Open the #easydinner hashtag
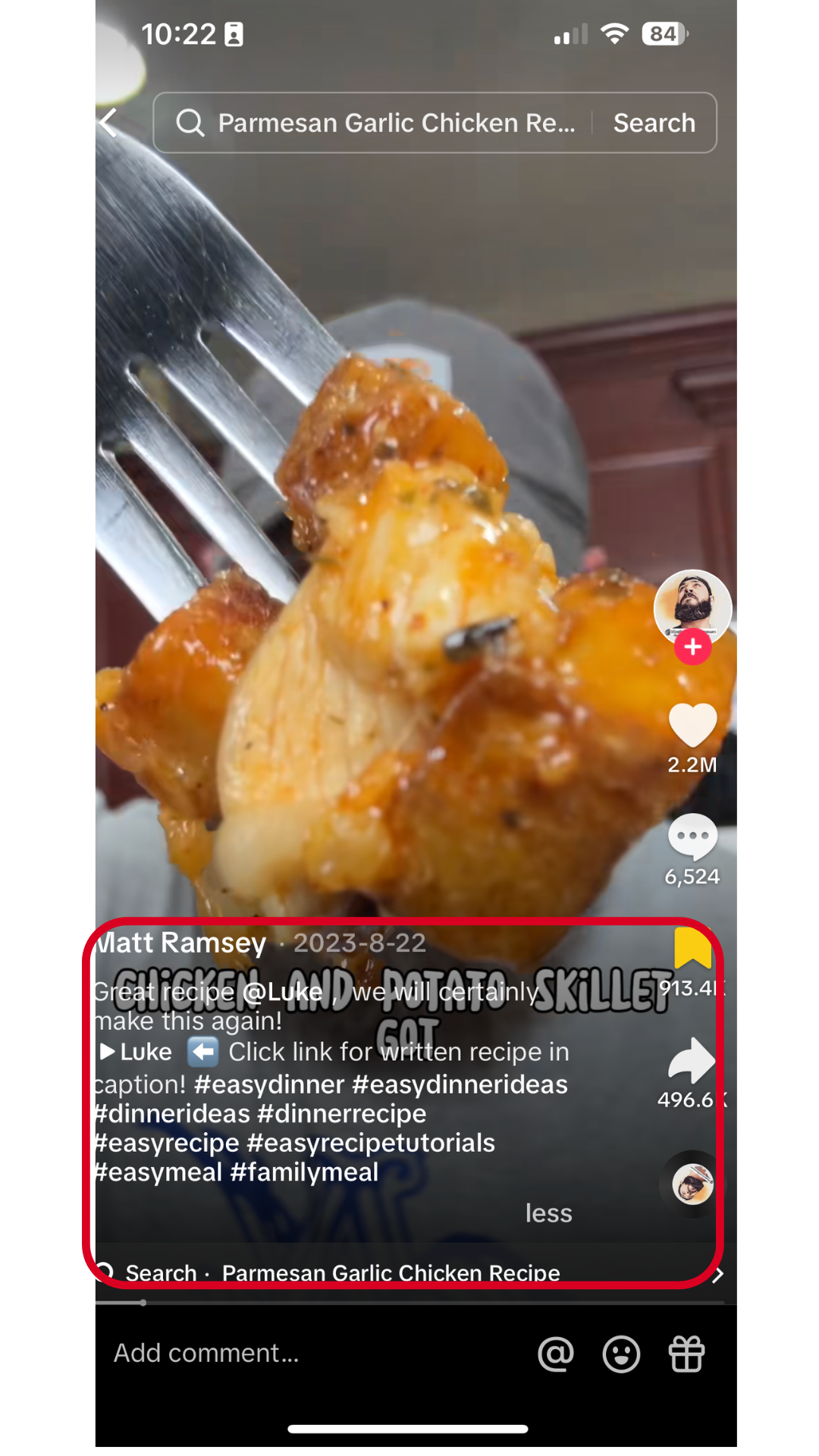Viewport: 819px width, 1456px height. pyautogui.click(x=269, y=1084)
